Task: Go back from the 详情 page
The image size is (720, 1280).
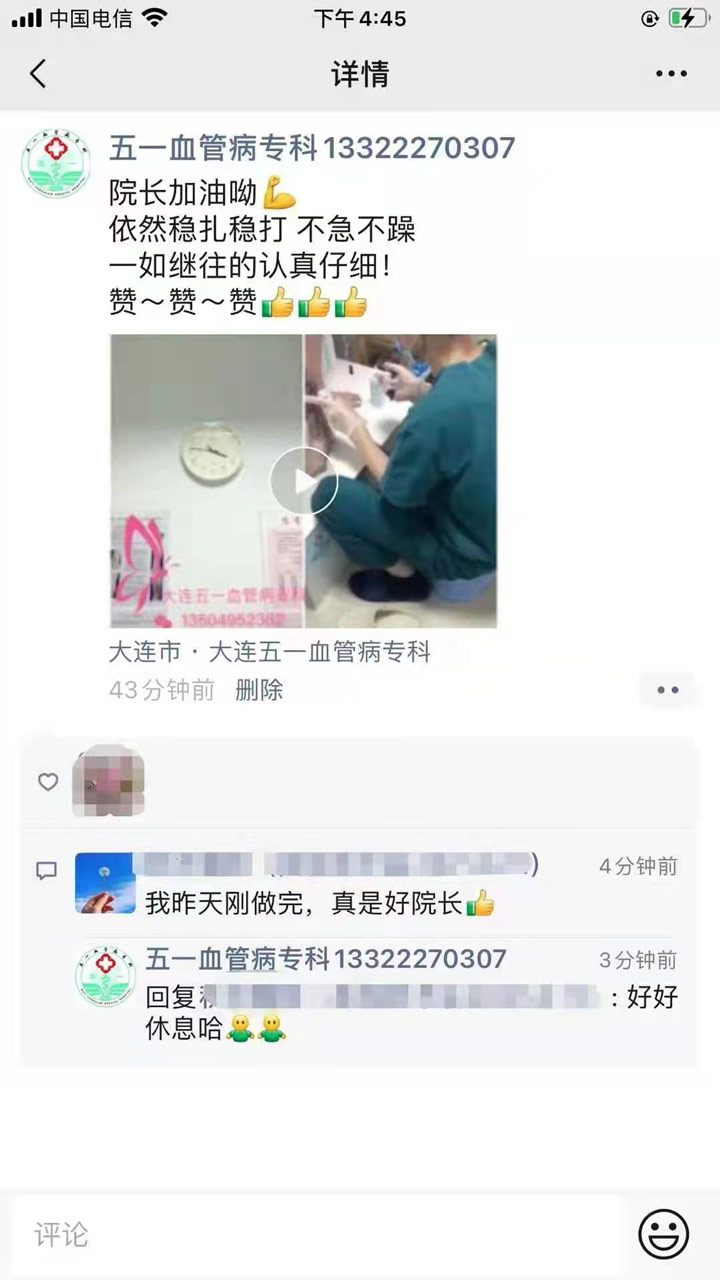Action: click(x=38, y=74)
